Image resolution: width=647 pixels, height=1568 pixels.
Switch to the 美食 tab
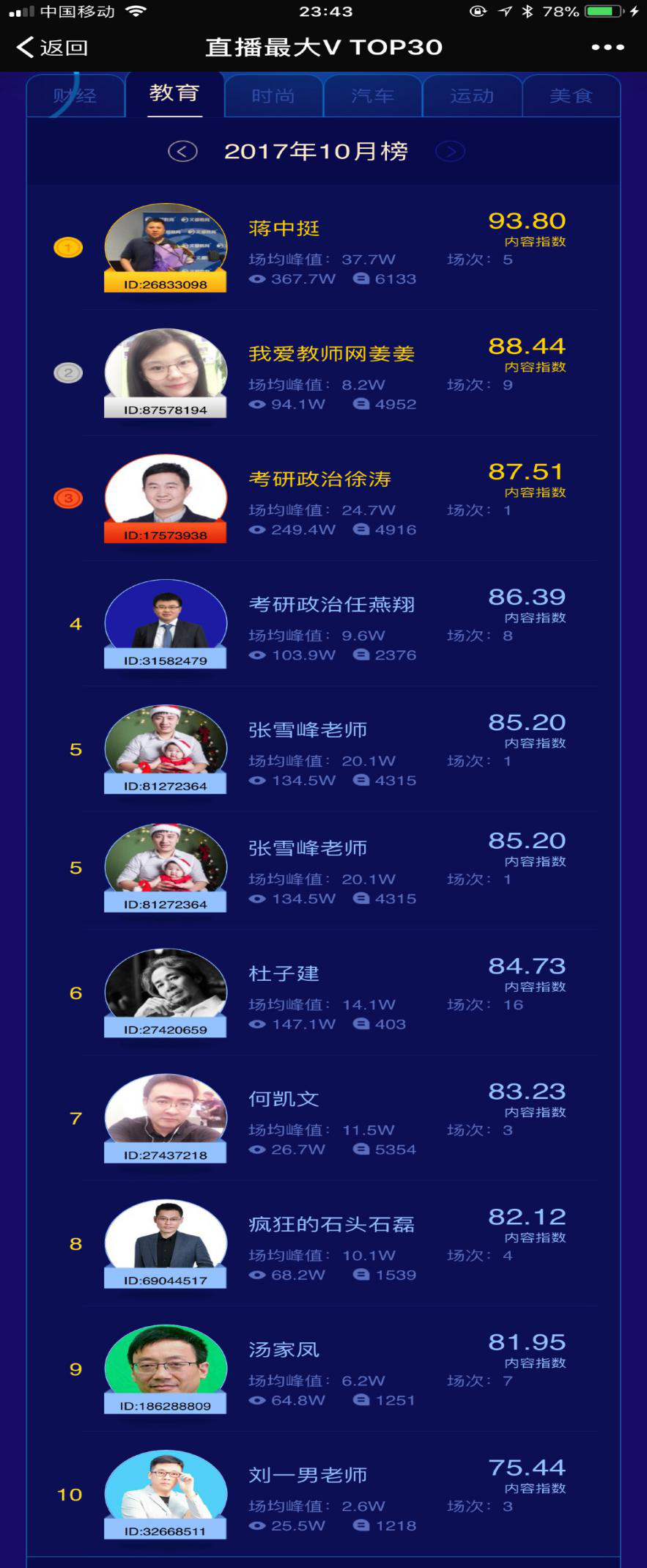click(571, 96)
